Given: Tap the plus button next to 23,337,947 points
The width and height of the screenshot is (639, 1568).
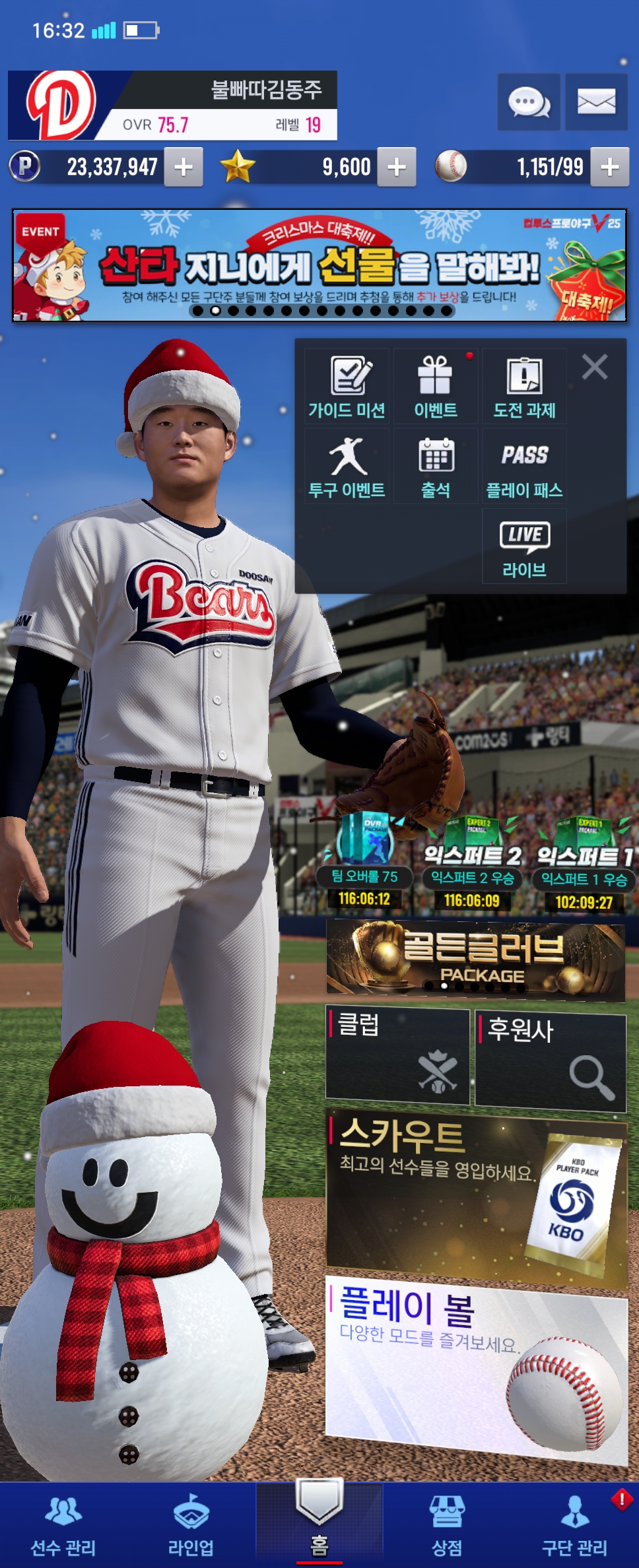Looking at the screenshot, I should pyautogui.click(x=183, y=167).
